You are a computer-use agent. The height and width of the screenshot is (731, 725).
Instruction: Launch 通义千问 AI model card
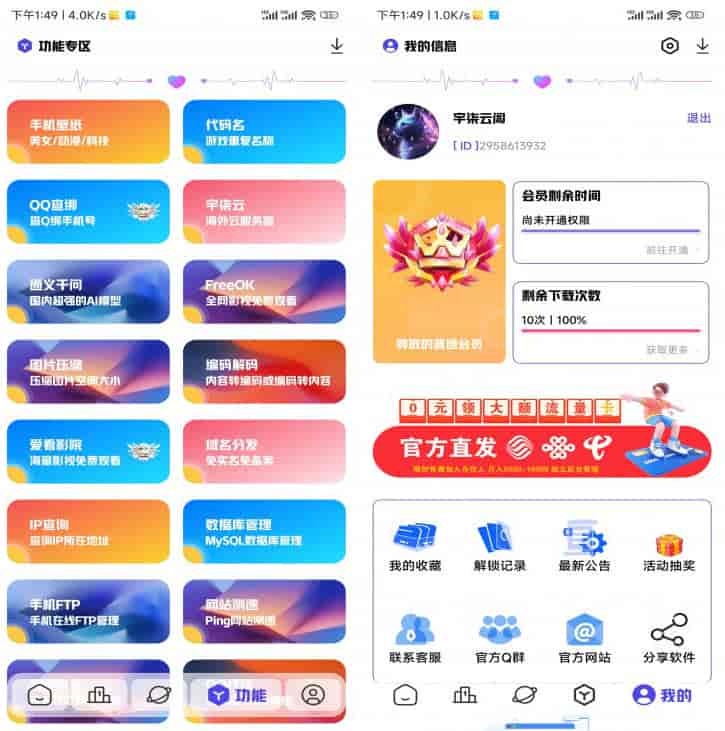click(88, 292)
